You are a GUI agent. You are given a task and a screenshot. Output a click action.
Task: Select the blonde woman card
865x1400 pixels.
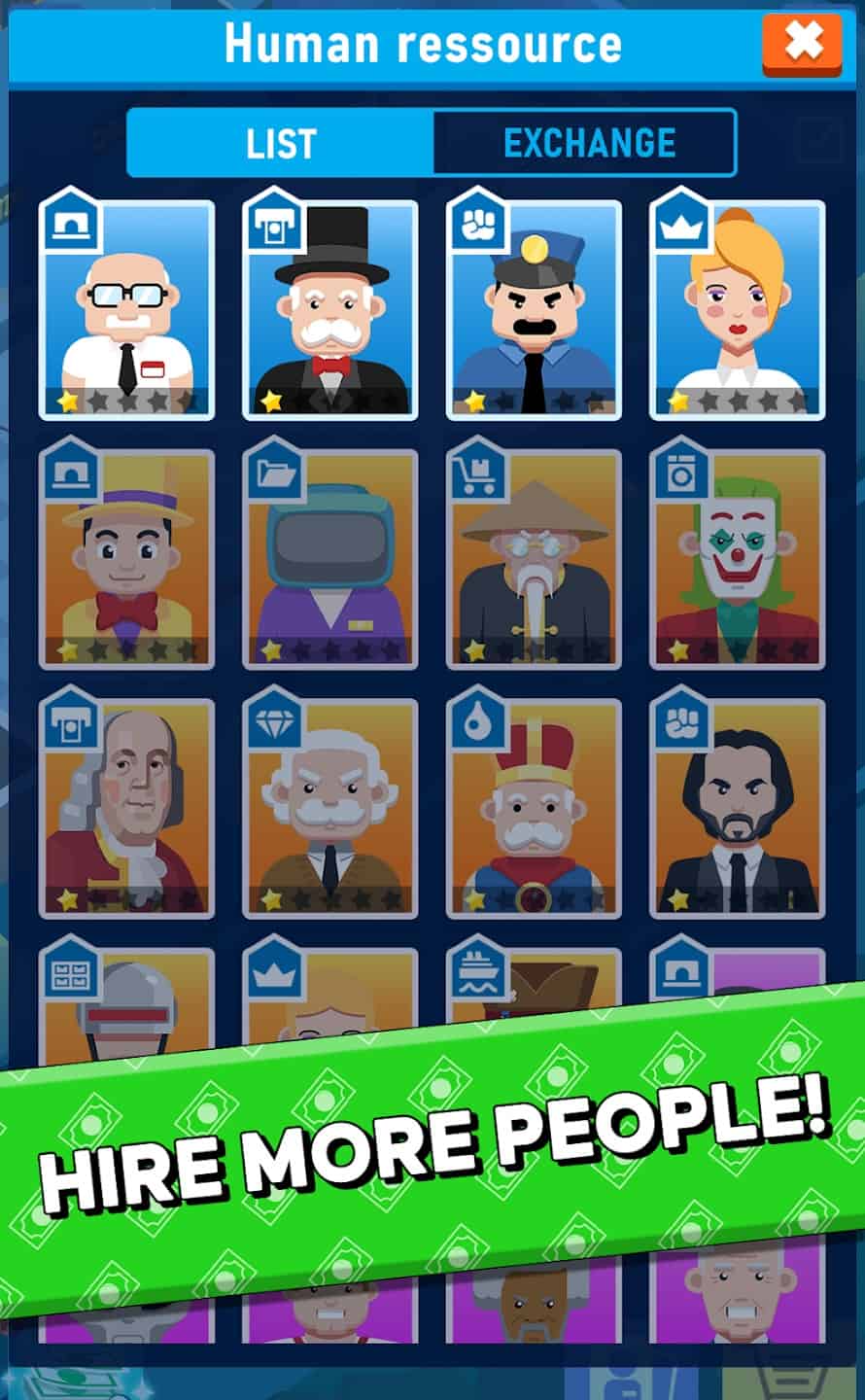coord(738,311)
